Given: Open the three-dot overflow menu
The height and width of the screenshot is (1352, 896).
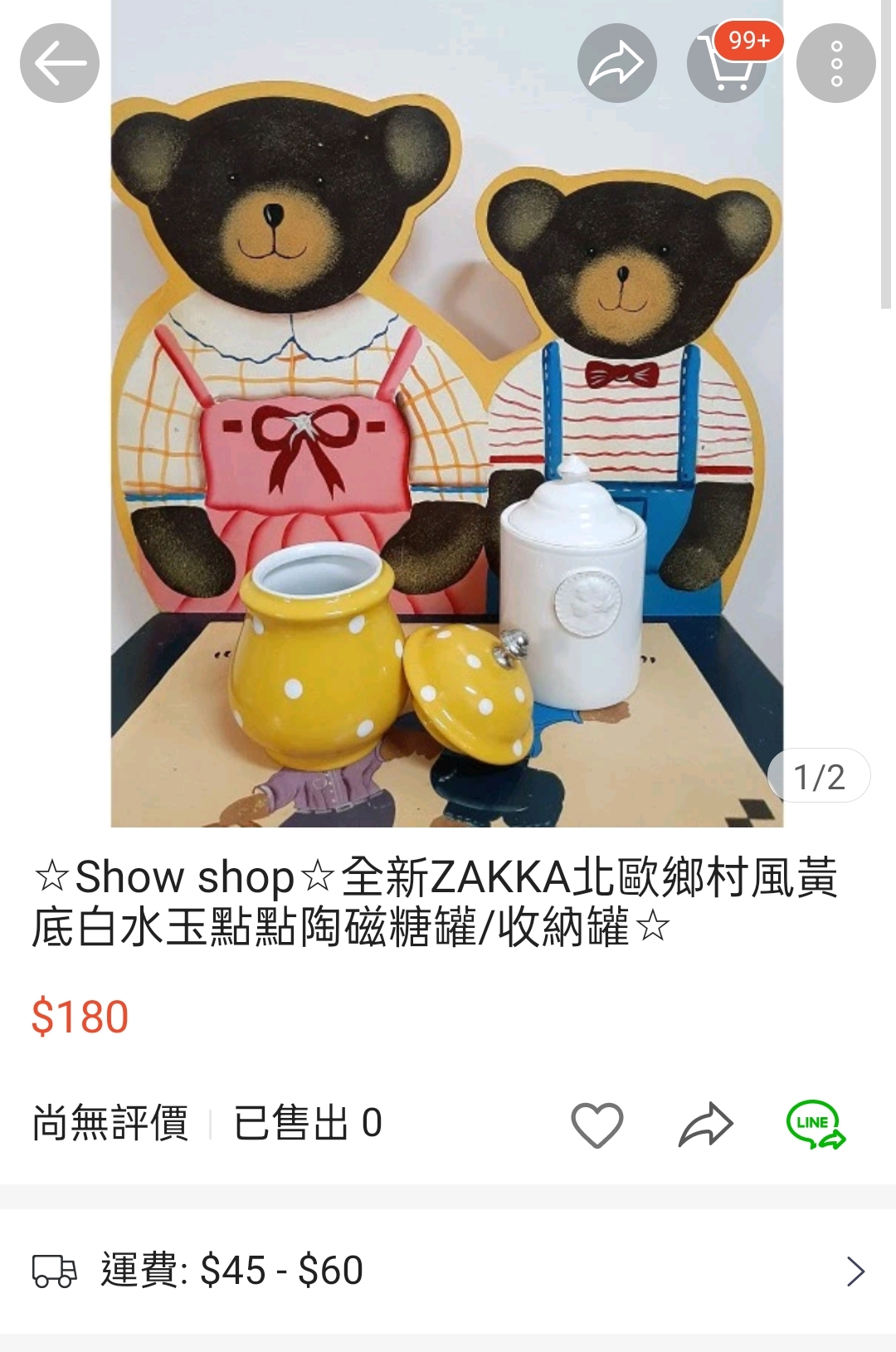Looking at the screenshot, I should (x=835, y=64).
